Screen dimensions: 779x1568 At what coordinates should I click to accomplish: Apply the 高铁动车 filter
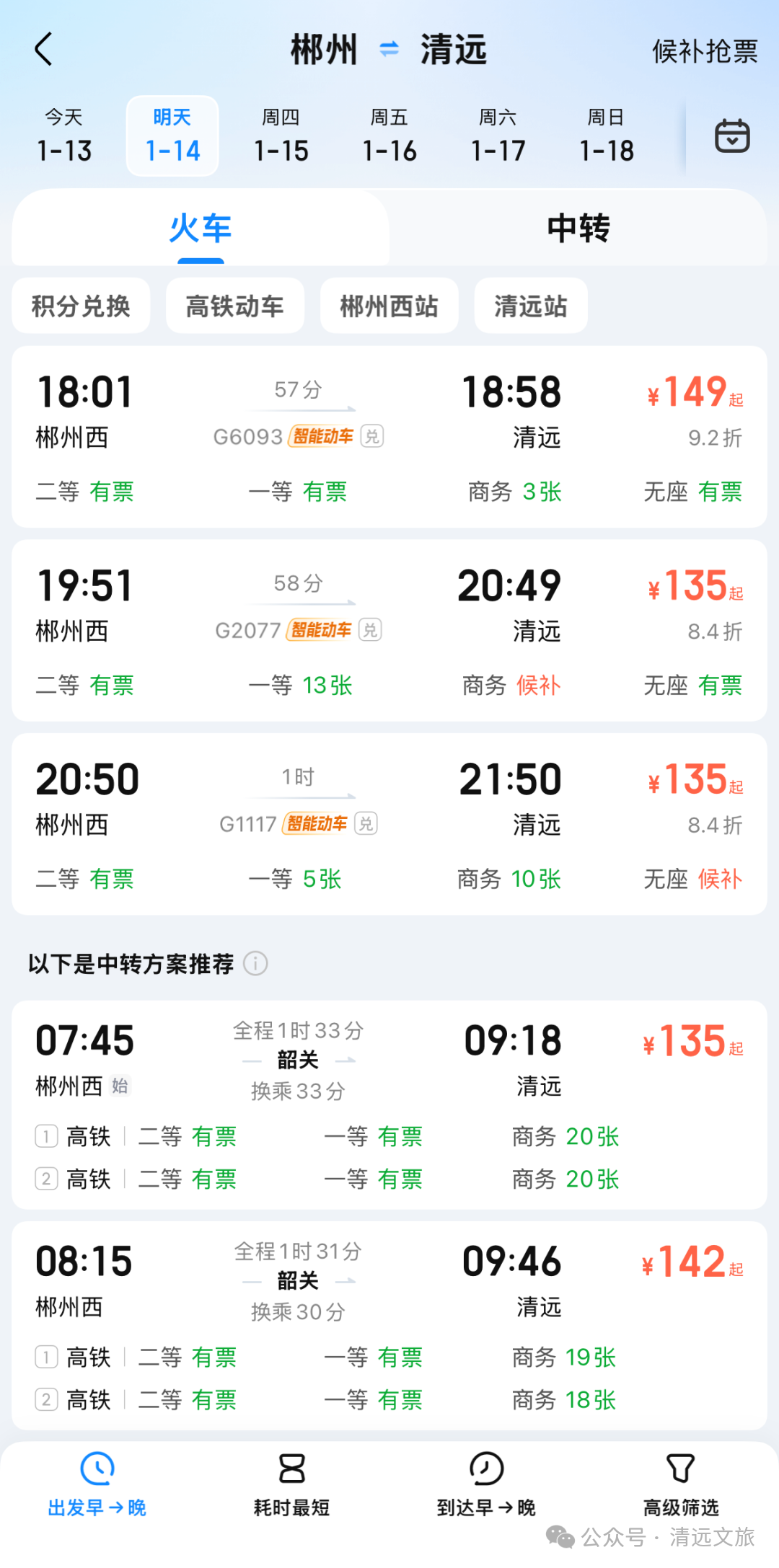(234, 306)
